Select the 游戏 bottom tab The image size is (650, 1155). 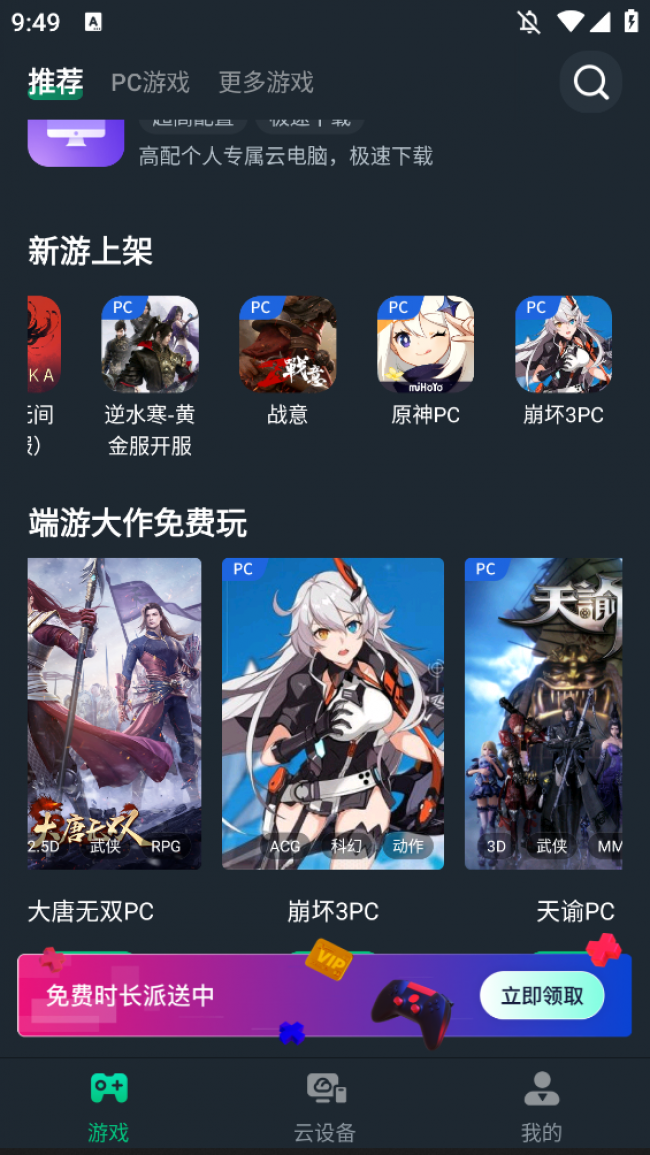pyautogui.click(x=108, y=1106)
